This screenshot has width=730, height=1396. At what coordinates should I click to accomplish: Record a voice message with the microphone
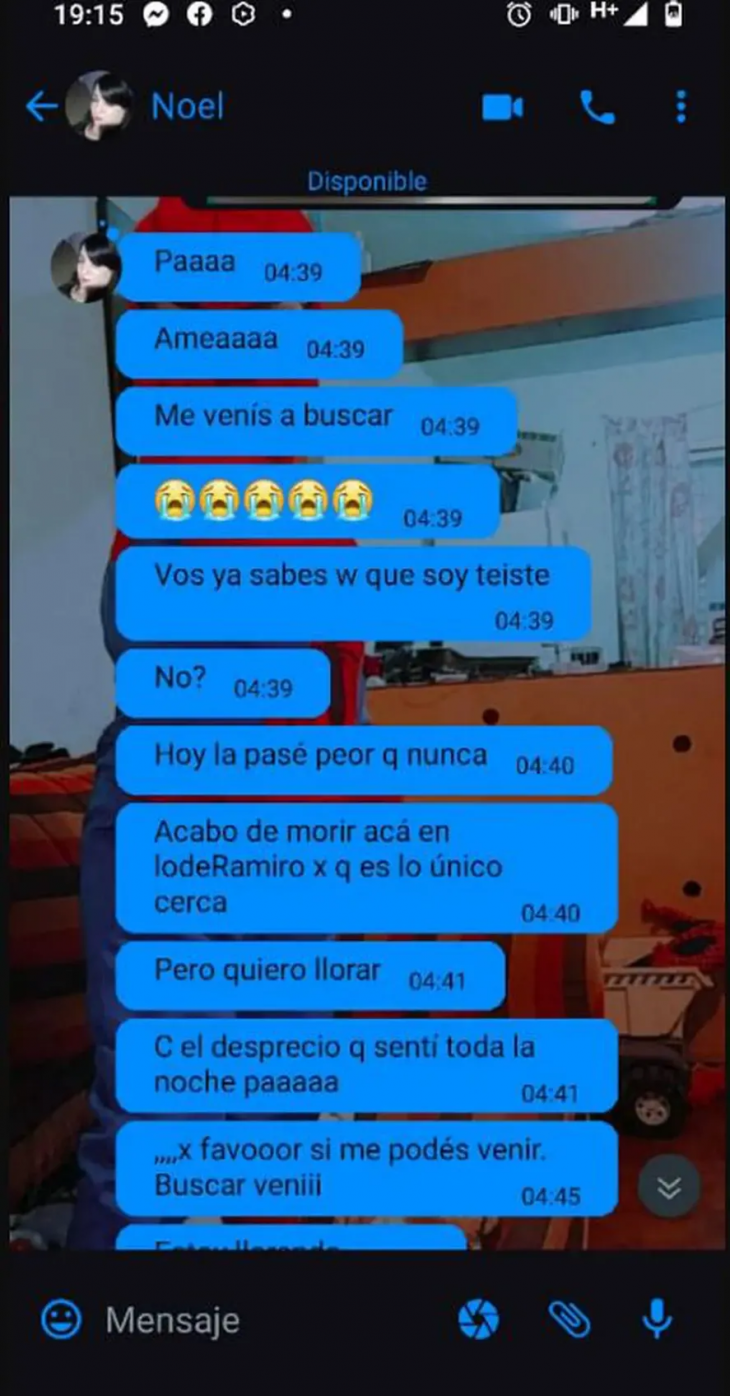[x=657, y=1320]
